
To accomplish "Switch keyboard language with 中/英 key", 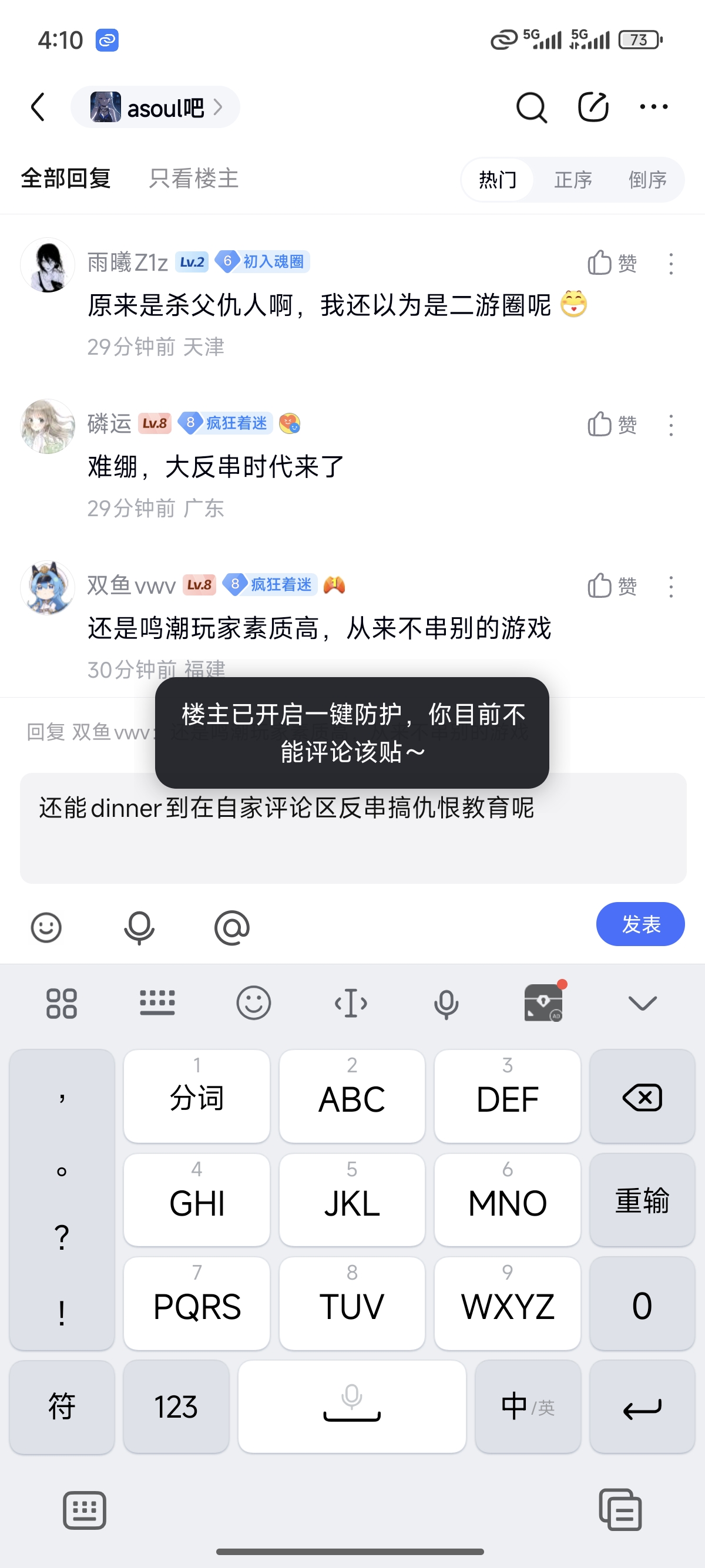I will point(527,1406).
